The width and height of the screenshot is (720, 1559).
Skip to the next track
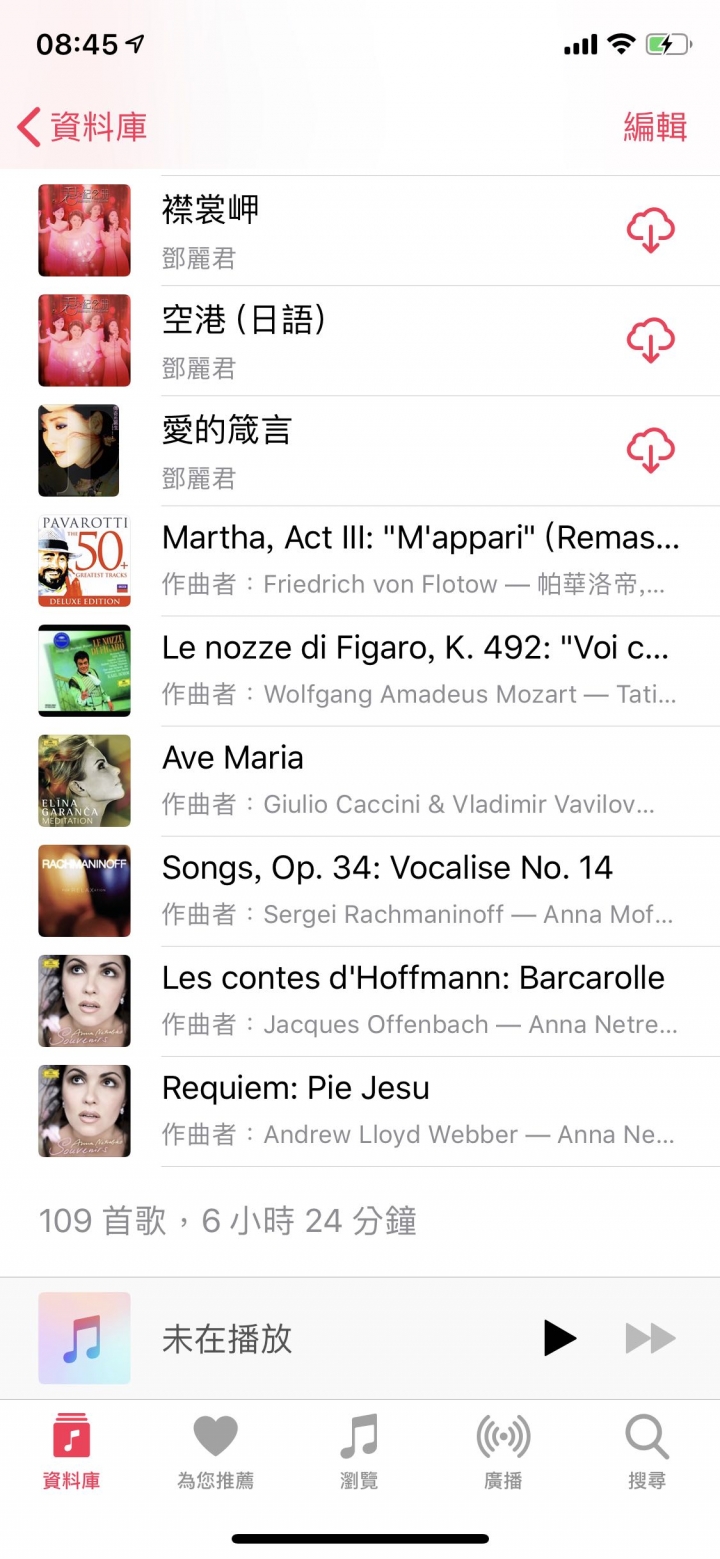pyautogui.click(x=650, y=1338)
